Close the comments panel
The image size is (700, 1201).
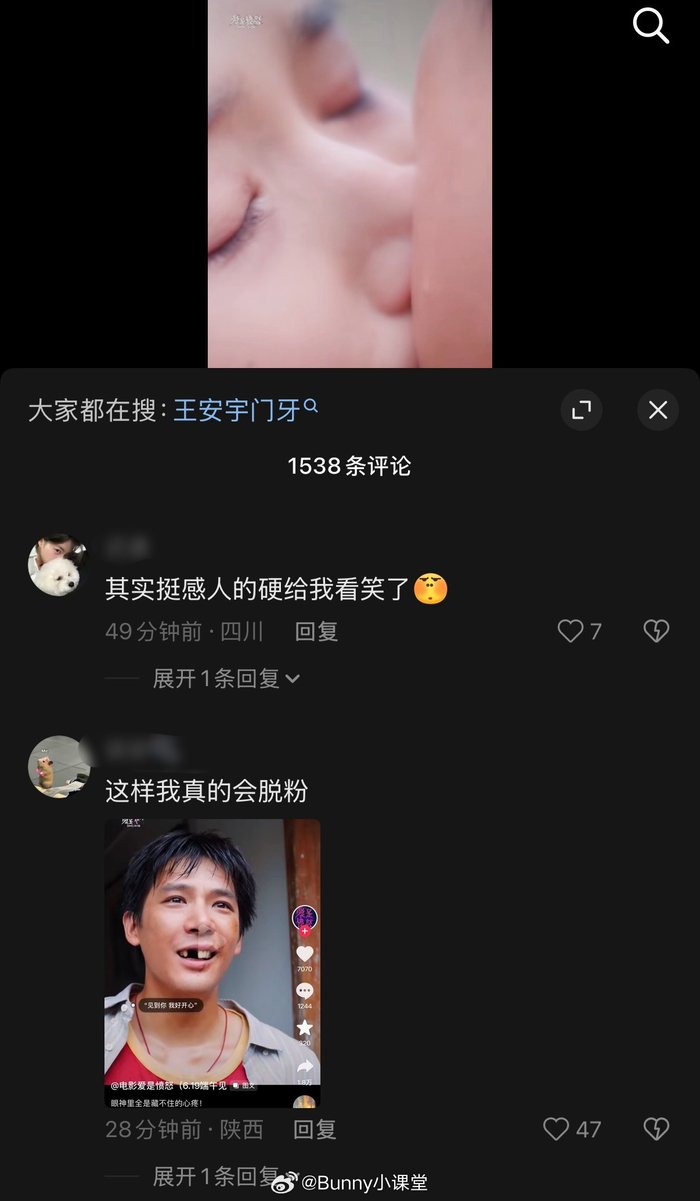[658, 410]
